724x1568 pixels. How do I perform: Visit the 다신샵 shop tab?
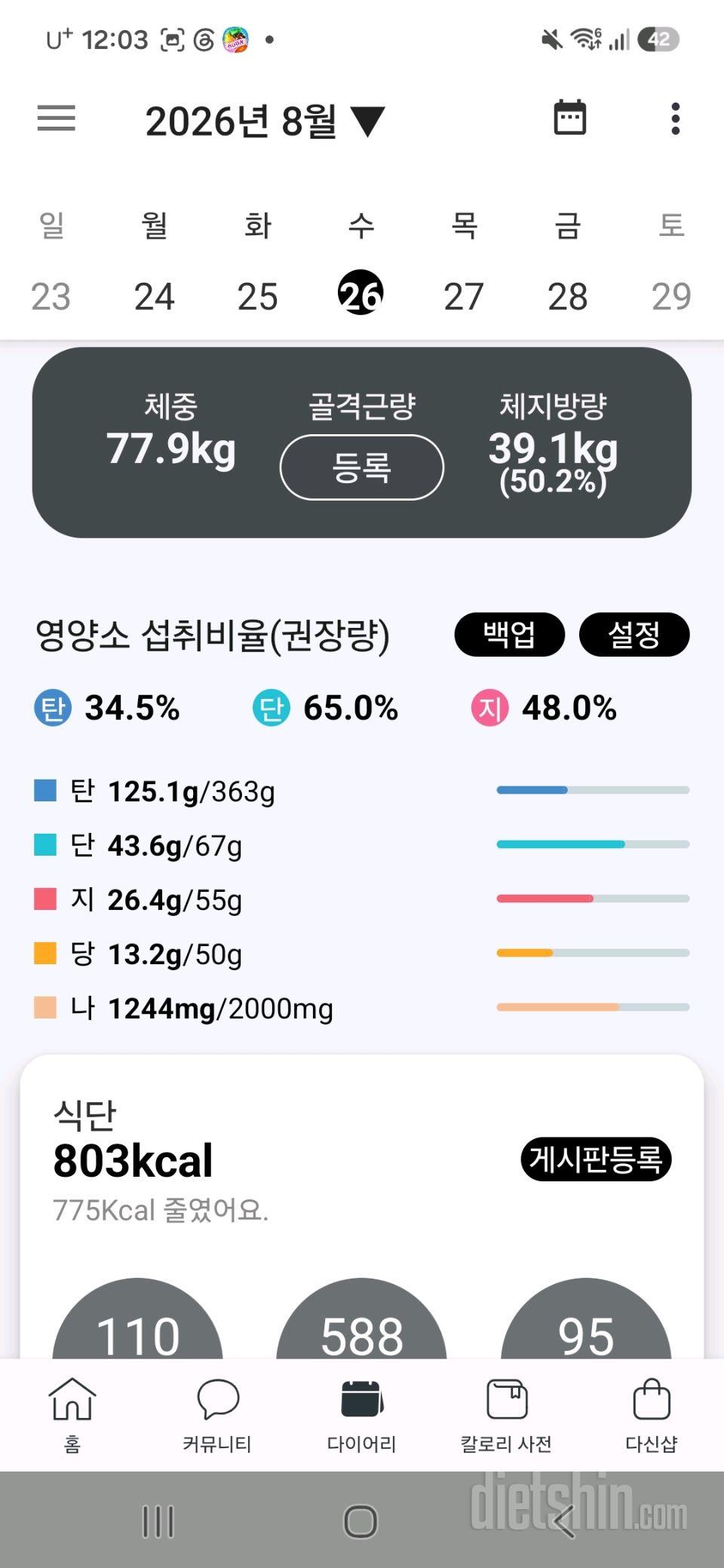tap(652, 1415)
